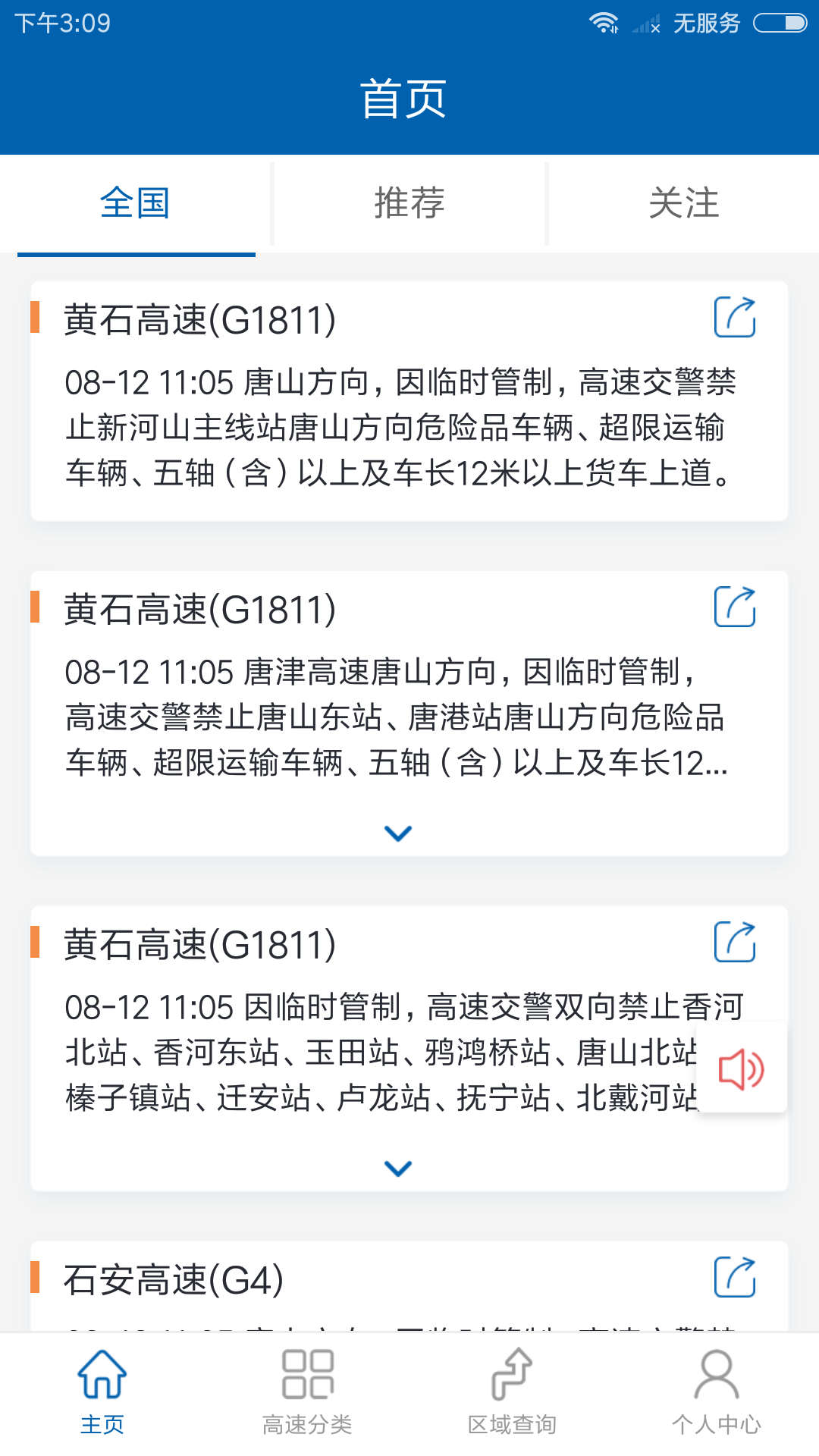Switch to the 推荐 tab
Viewport: 819px width, 1456px height.
click(x=409, y=203)
